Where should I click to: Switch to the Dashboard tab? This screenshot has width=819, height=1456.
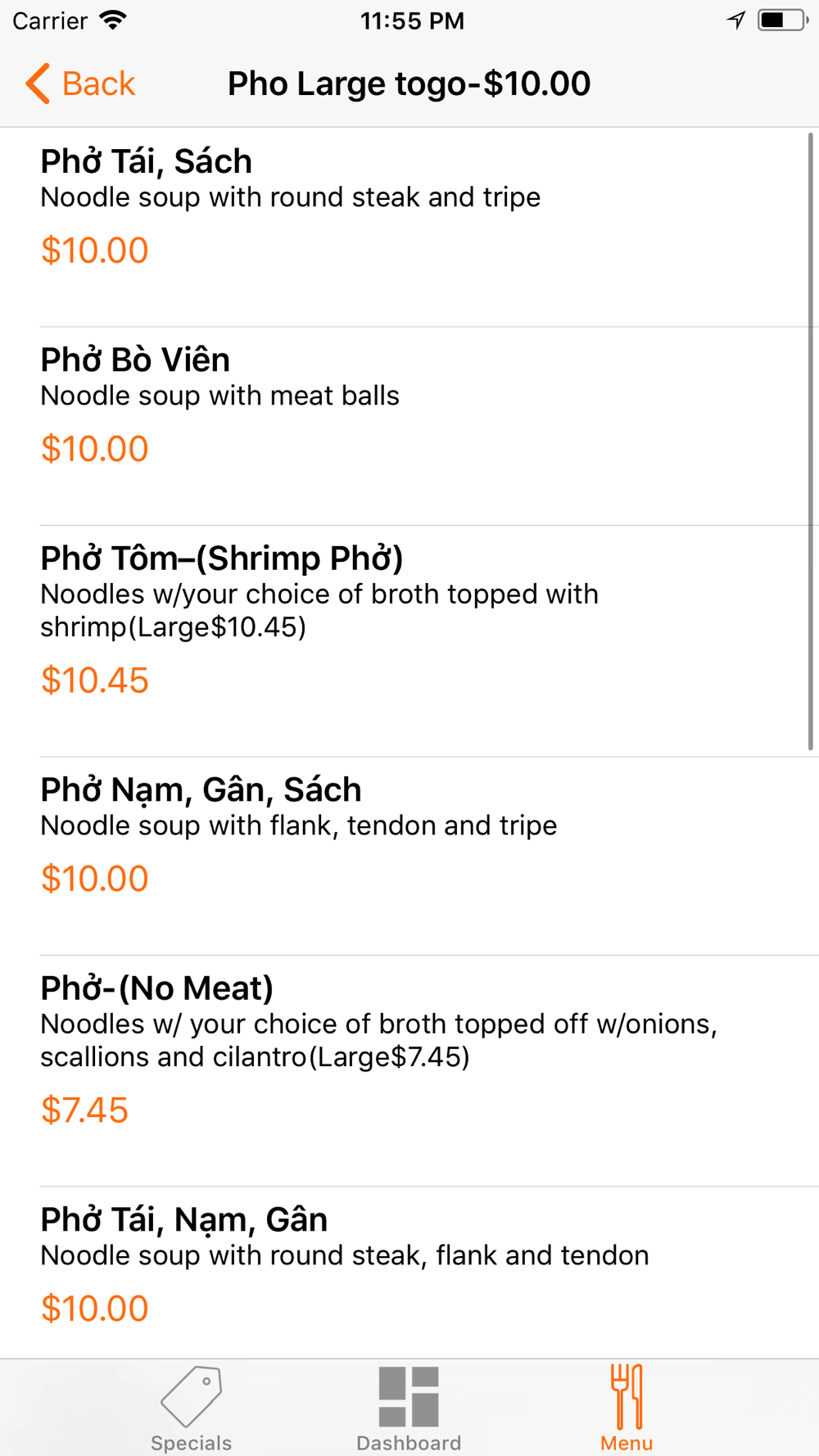point(409,1409)
